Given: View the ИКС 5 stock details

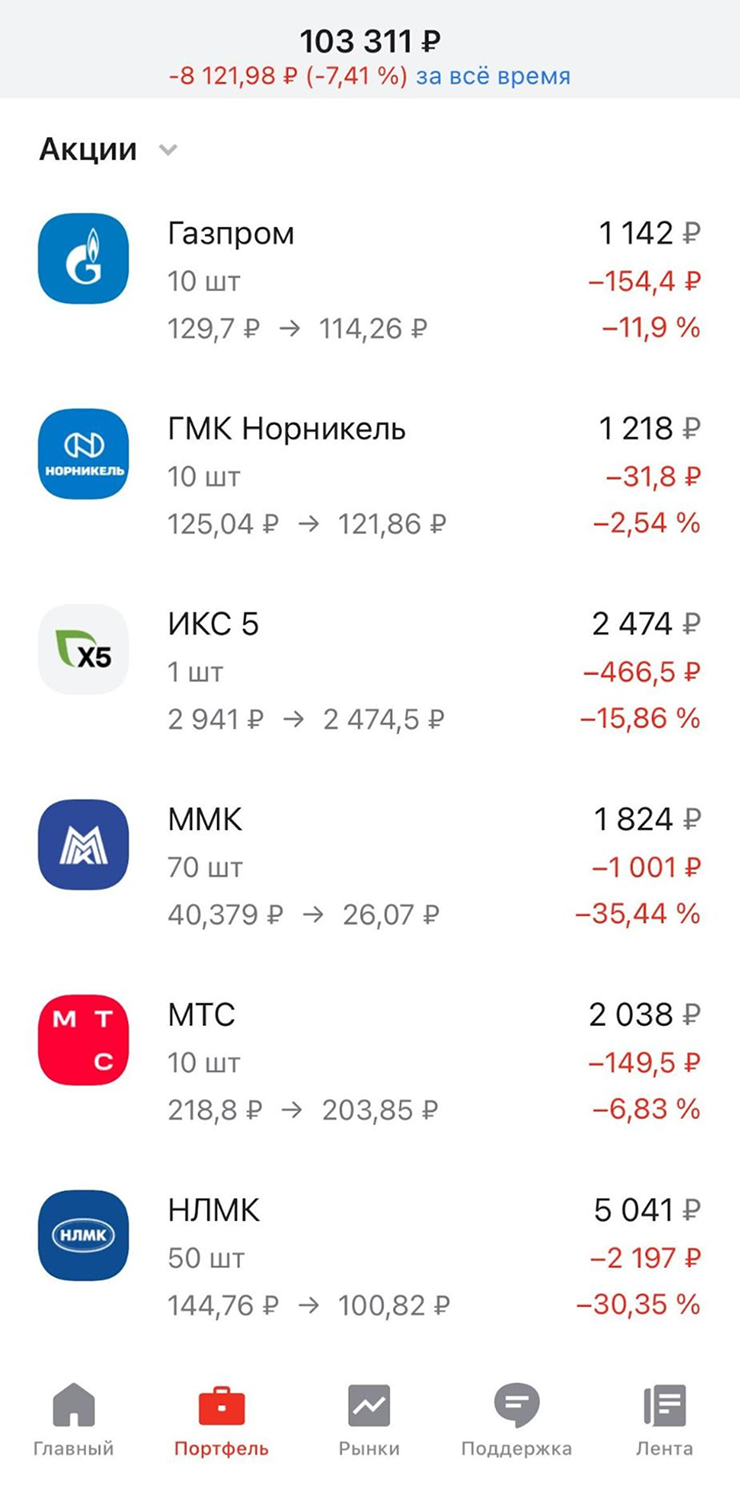Looking at the screenshot, I should pyautogui.click(x=370, y=671).
